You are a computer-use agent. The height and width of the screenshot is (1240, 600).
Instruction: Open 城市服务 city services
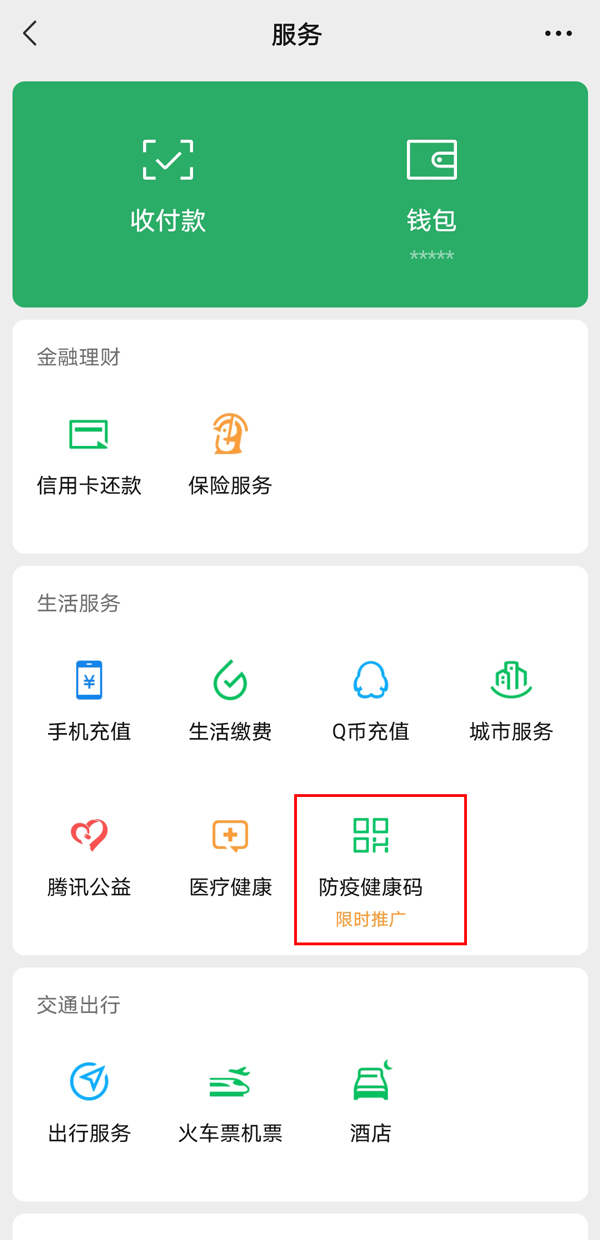[x=511, y=700]
